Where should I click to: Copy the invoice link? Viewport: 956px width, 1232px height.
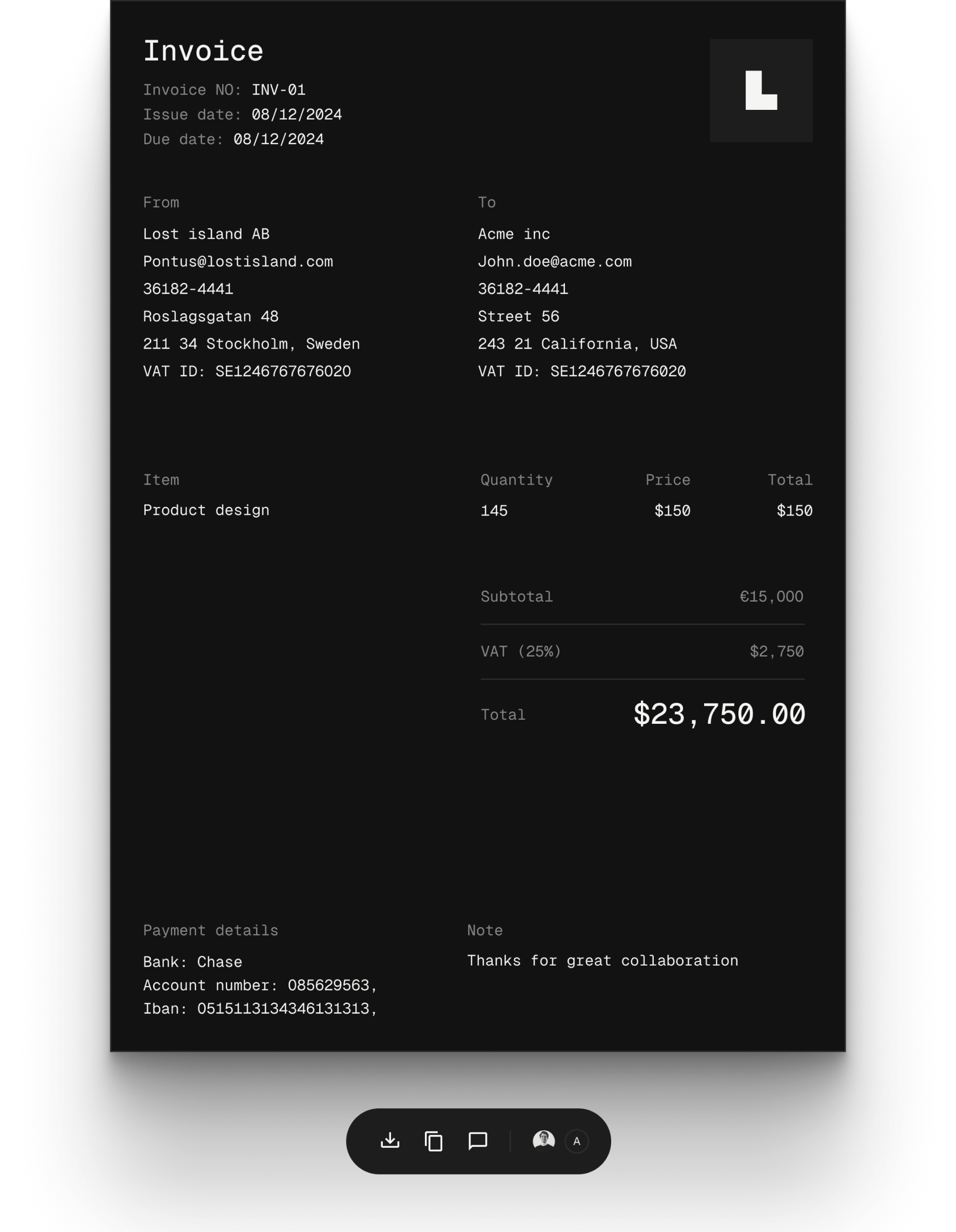click(433, 1141)
